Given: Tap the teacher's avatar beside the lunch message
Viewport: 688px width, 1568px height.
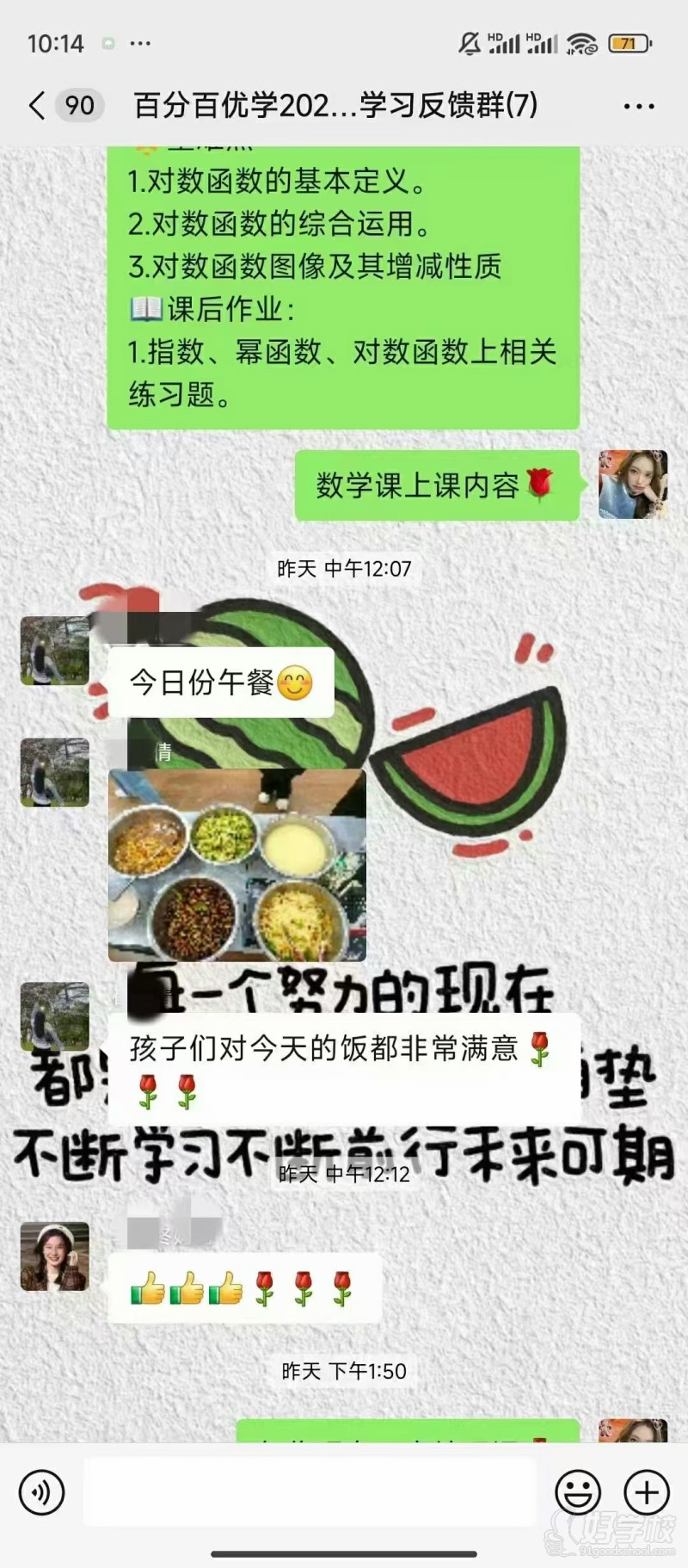Looking at the screenshot, I should click(x=53, y=650).
